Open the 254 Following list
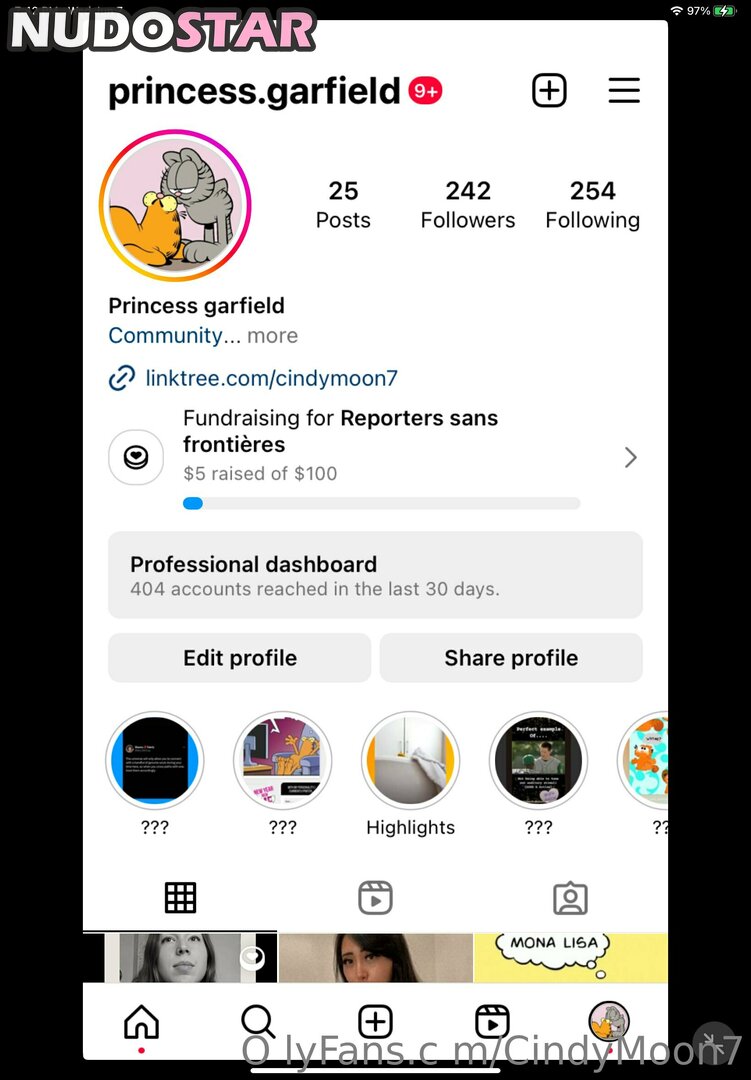This screenshot has width=751, height=1080. (592, 204)
